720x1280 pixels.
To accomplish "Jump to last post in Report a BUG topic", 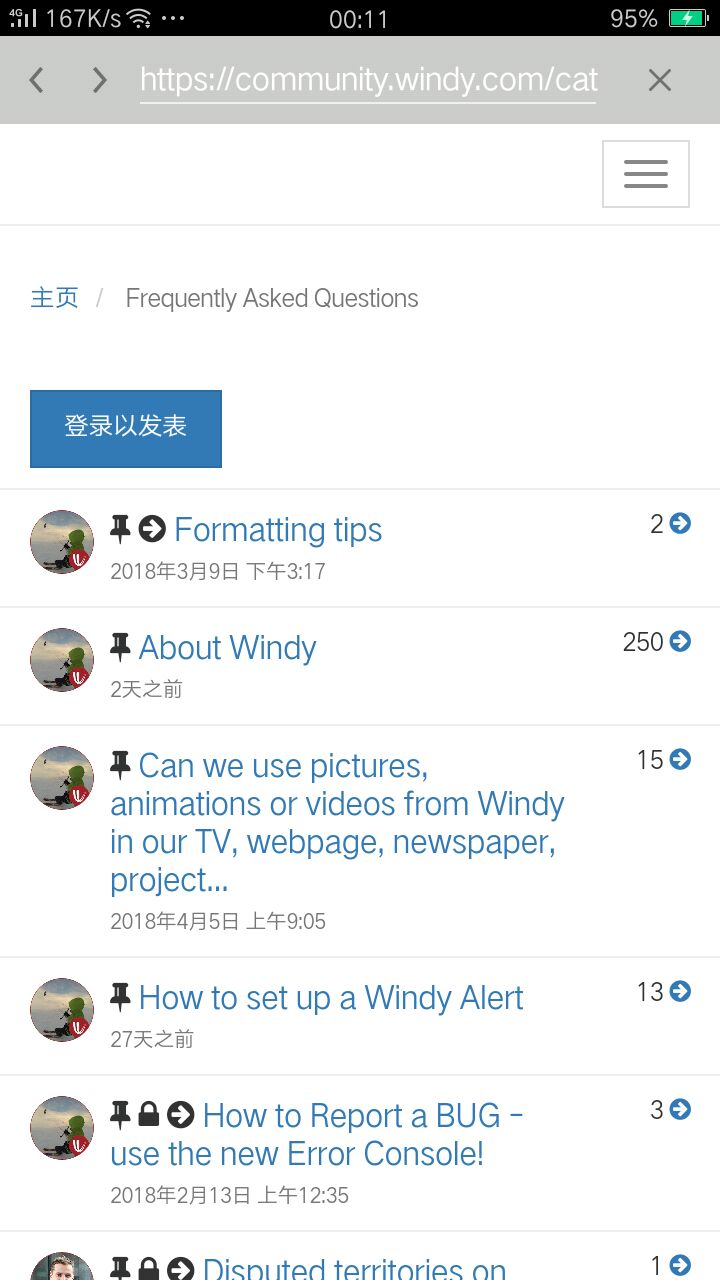I will click(x=680, y=1109).
